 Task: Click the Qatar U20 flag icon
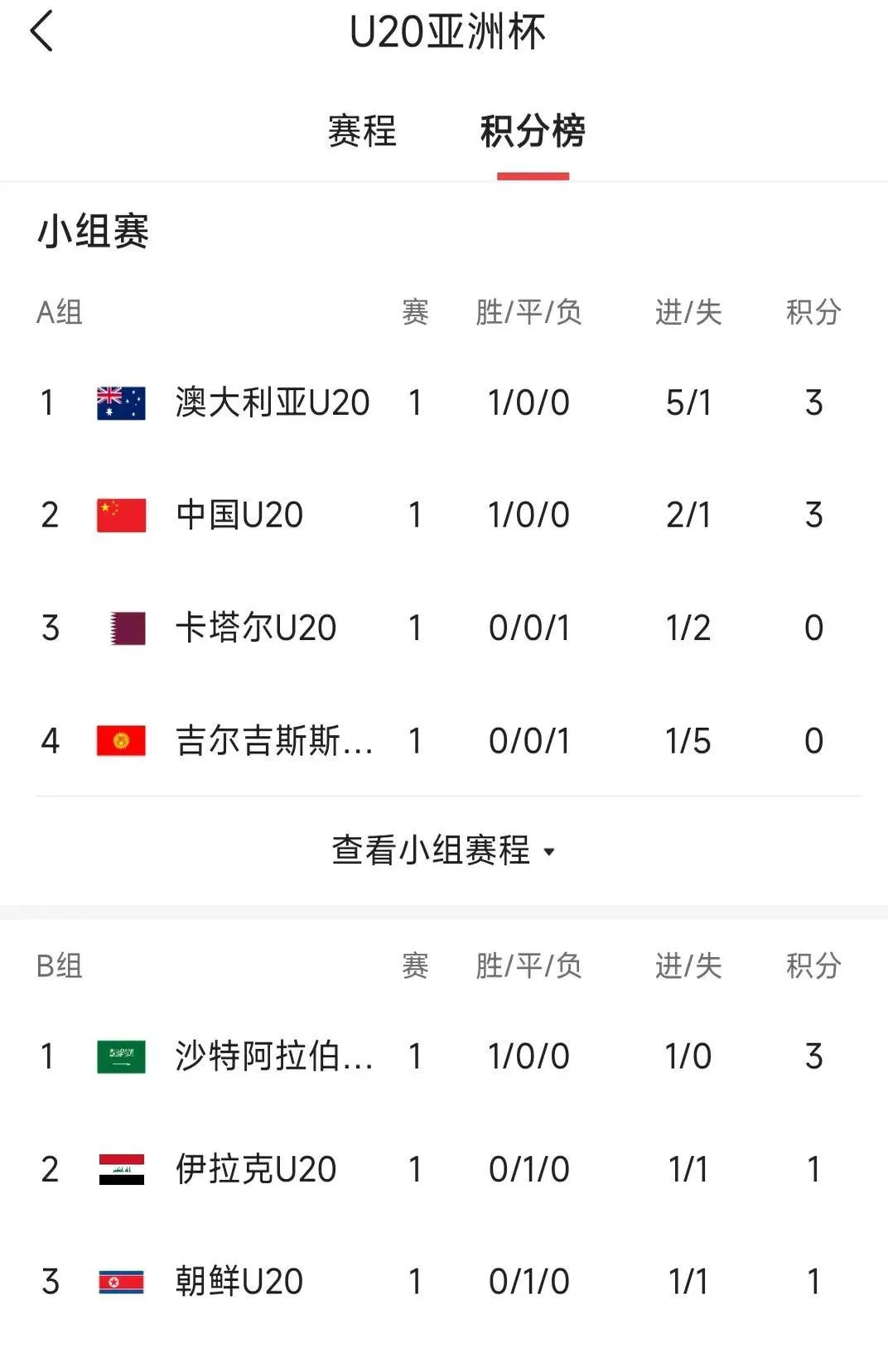120,628
